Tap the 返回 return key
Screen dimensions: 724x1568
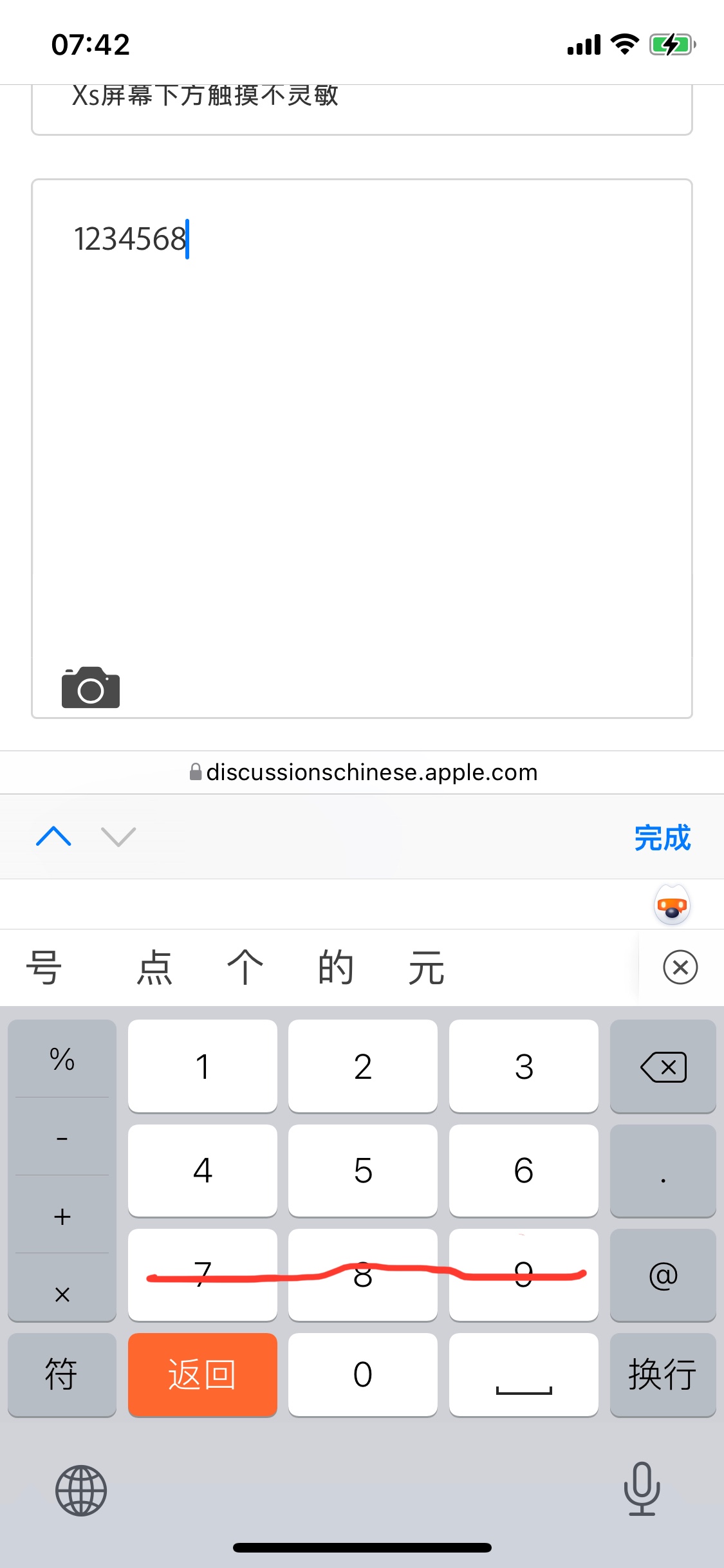[x=202, y=1374]
